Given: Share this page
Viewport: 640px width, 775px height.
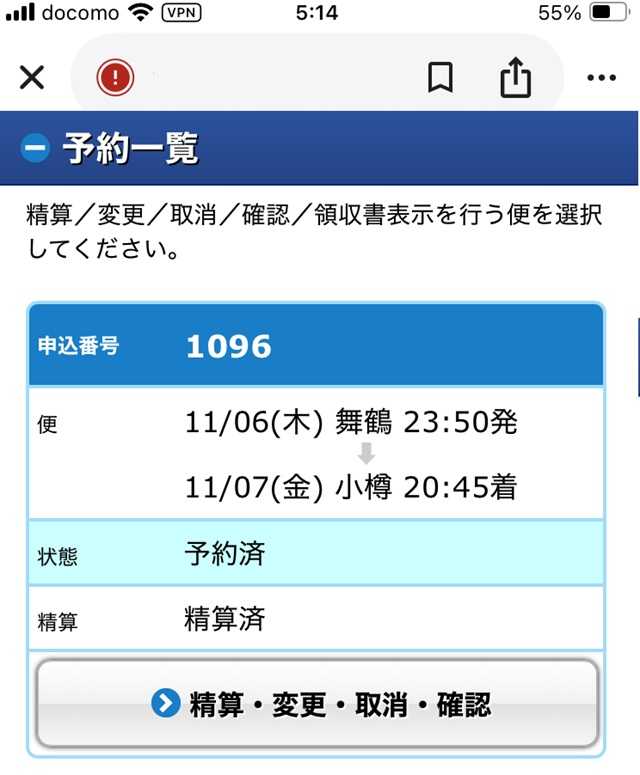Looking at the screenshot, I should (x=515, y=77).
